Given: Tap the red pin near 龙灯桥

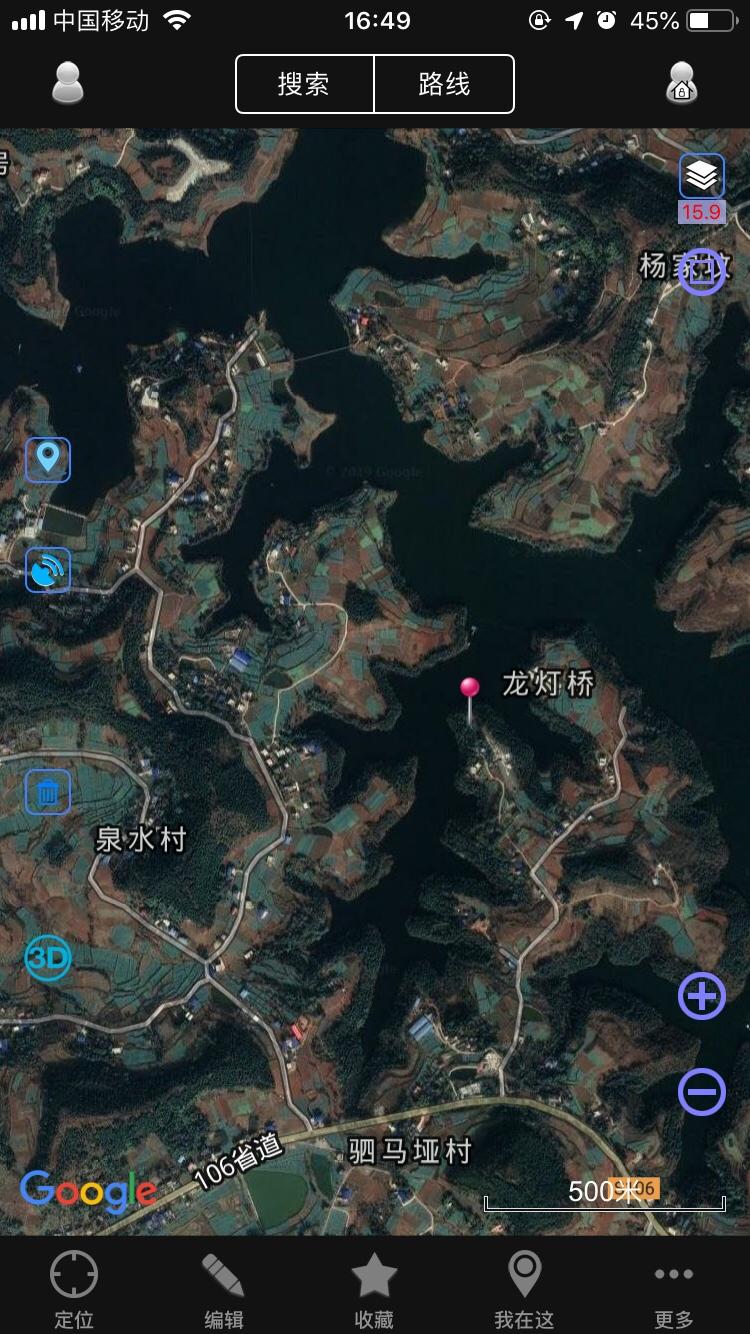Looking at the screenshot, I should (469, 689).
